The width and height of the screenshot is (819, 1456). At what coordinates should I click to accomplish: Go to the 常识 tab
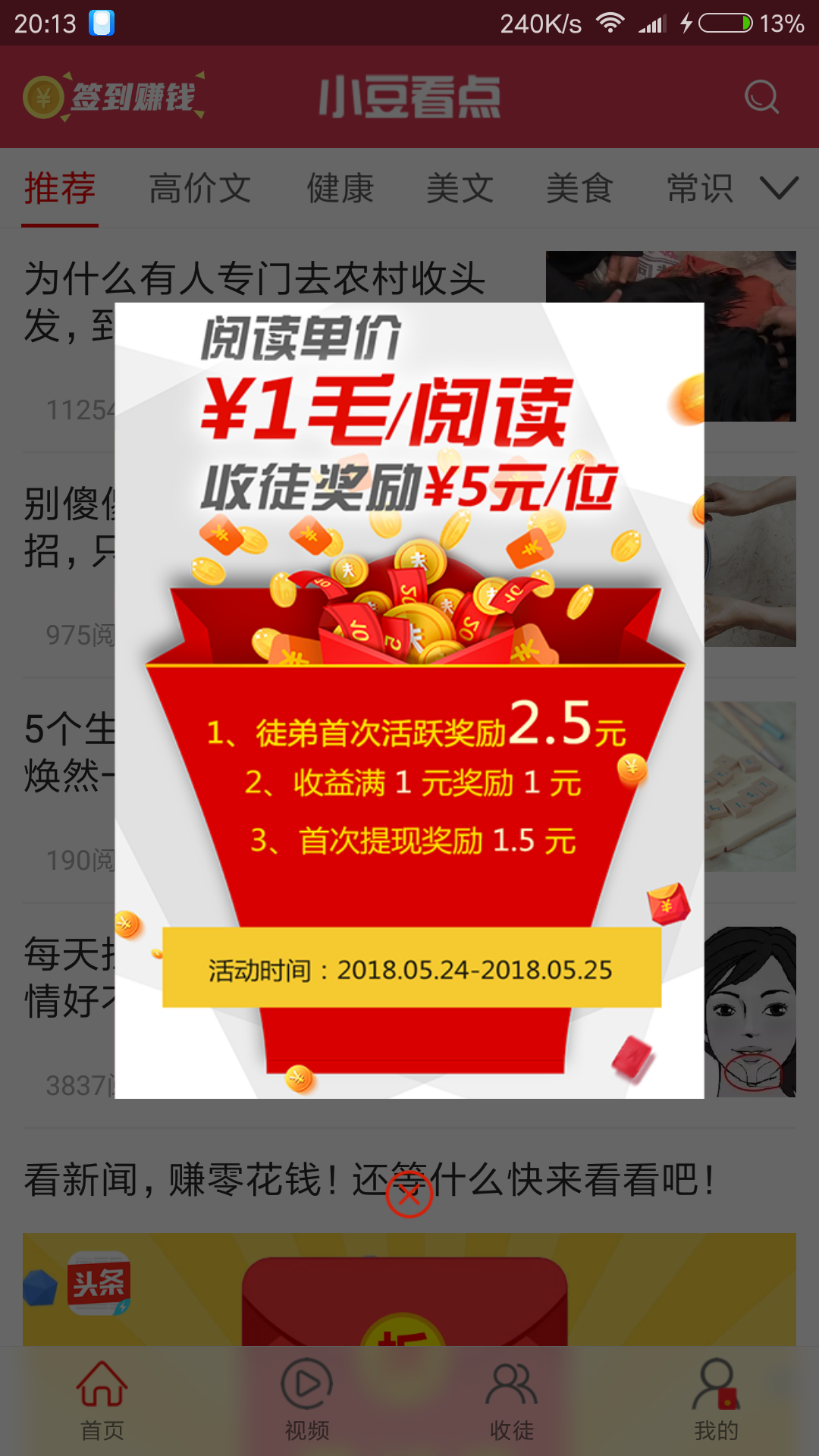[x=699, y=188]
